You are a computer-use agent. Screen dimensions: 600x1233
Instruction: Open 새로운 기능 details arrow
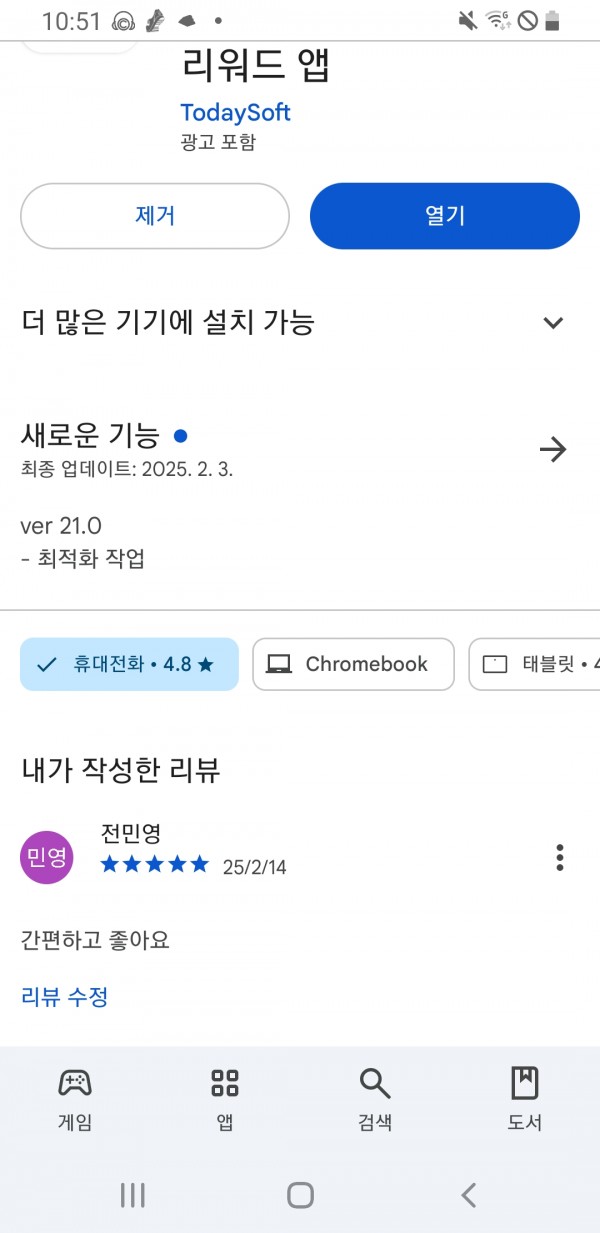pos(553,450)
